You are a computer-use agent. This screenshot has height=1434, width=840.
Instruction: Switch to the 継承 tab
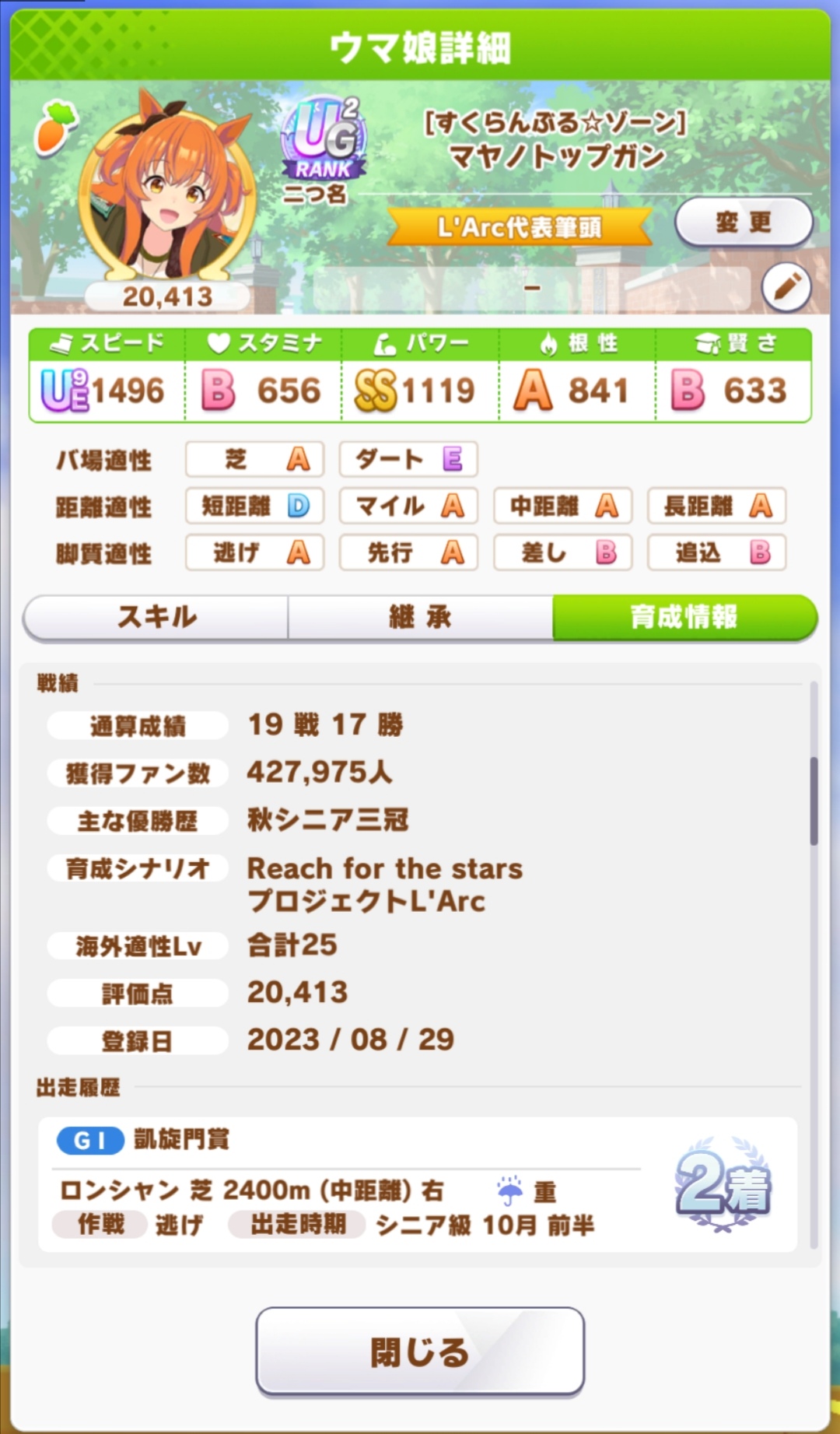[x=420, y=618]
